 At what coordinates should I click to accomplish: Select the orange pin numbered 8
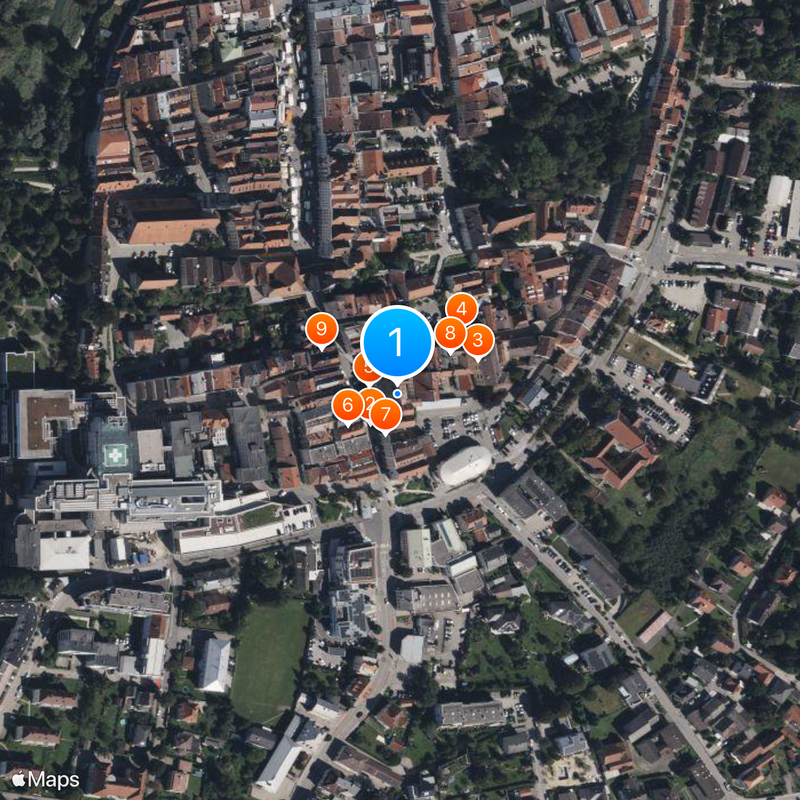449,333
